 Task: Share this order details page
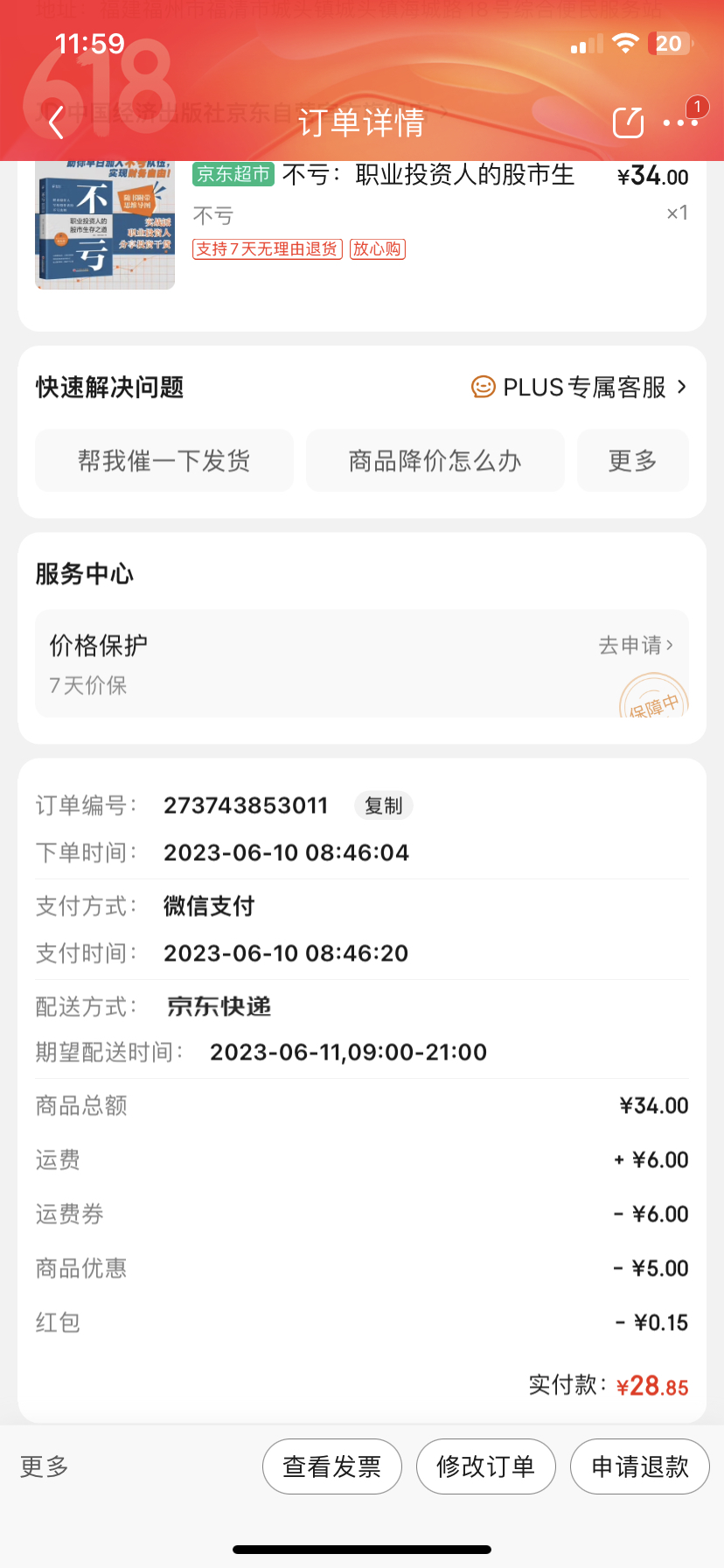pos(628,122)
